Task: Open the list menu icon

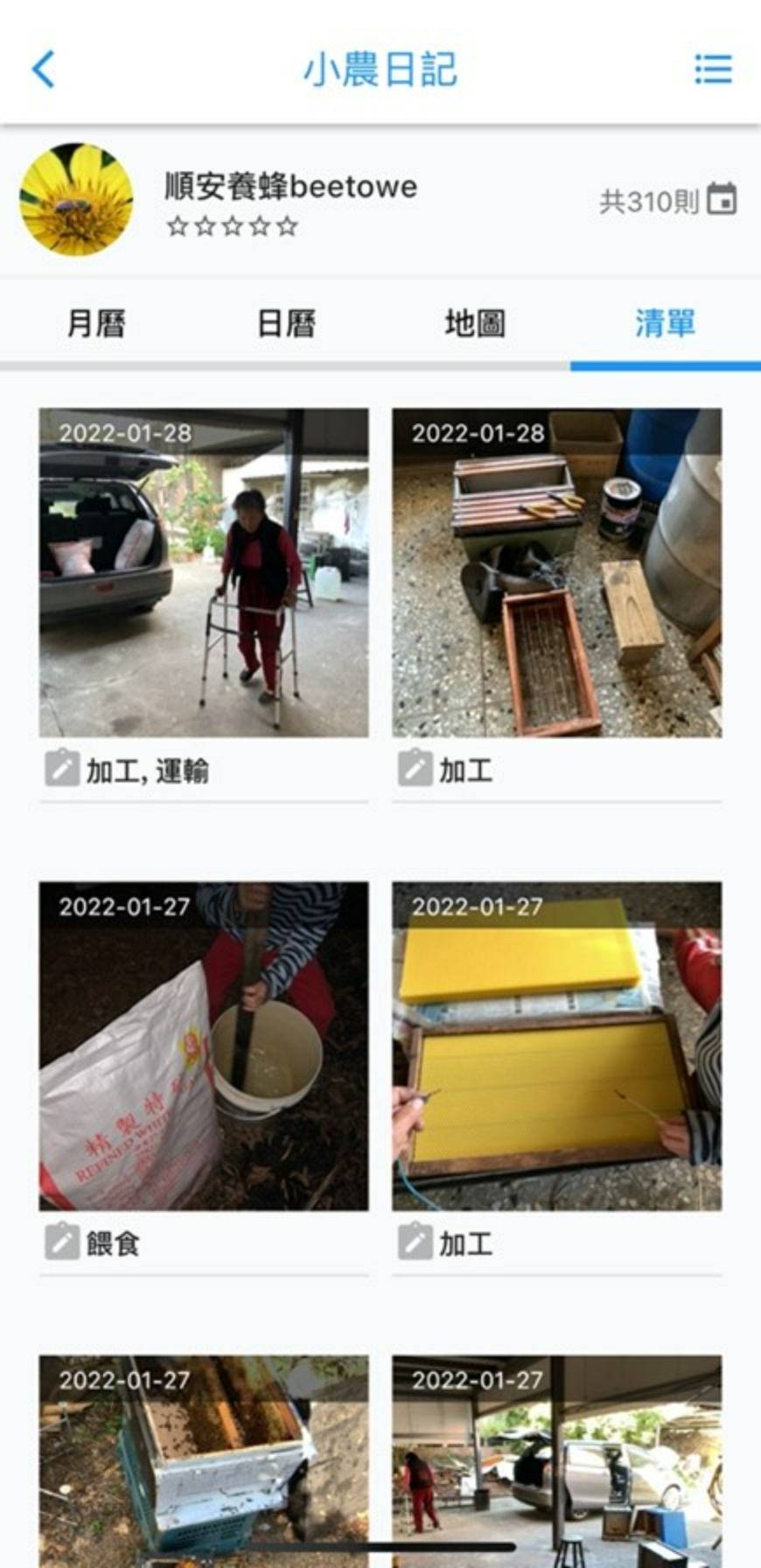Action: 713,69
